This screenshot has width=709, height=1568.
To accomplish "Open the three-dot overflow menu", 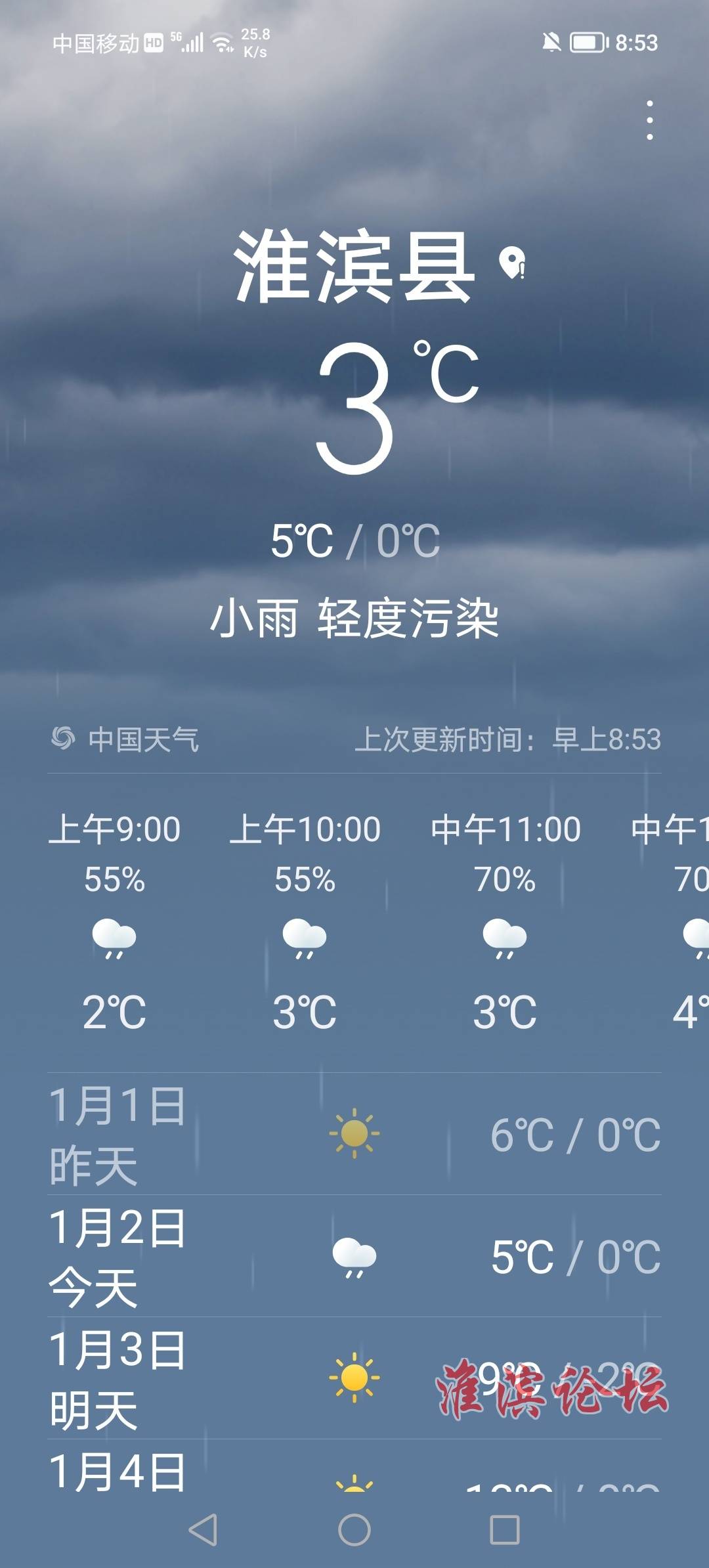I will [x=649, y=120].
